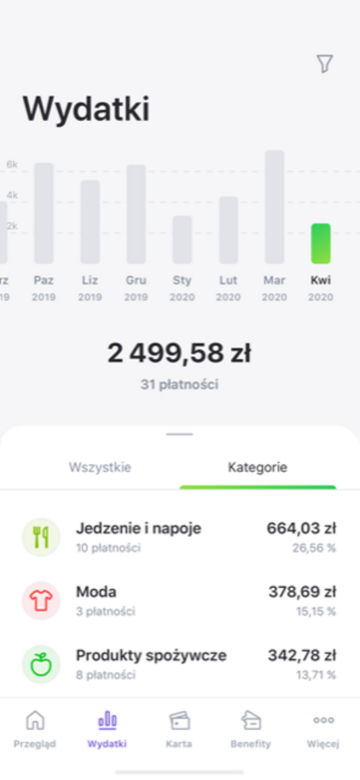Select the Gru 2019 bar
360x780 pixels.
click(136, 214)
